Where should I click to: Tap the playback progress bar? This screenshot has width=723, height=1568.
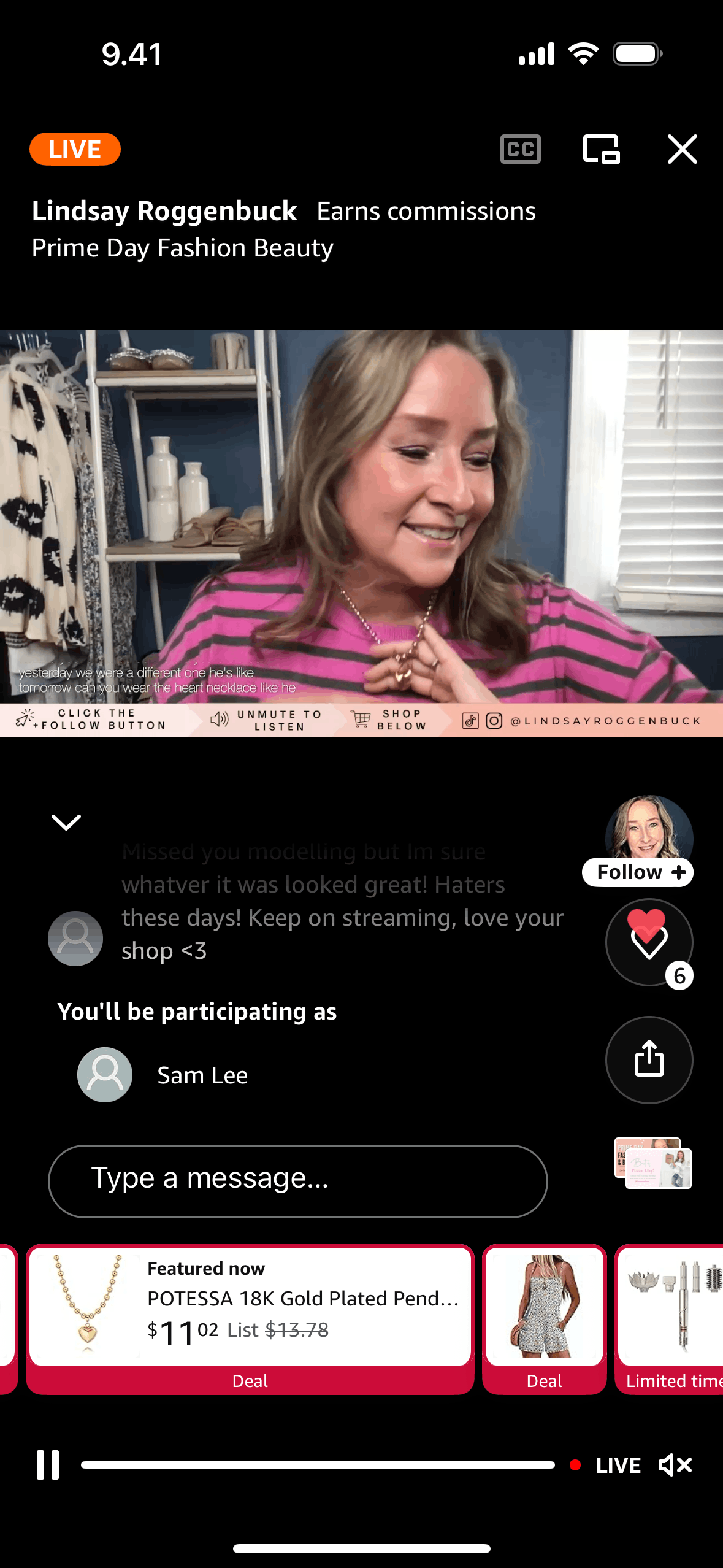318,1465
